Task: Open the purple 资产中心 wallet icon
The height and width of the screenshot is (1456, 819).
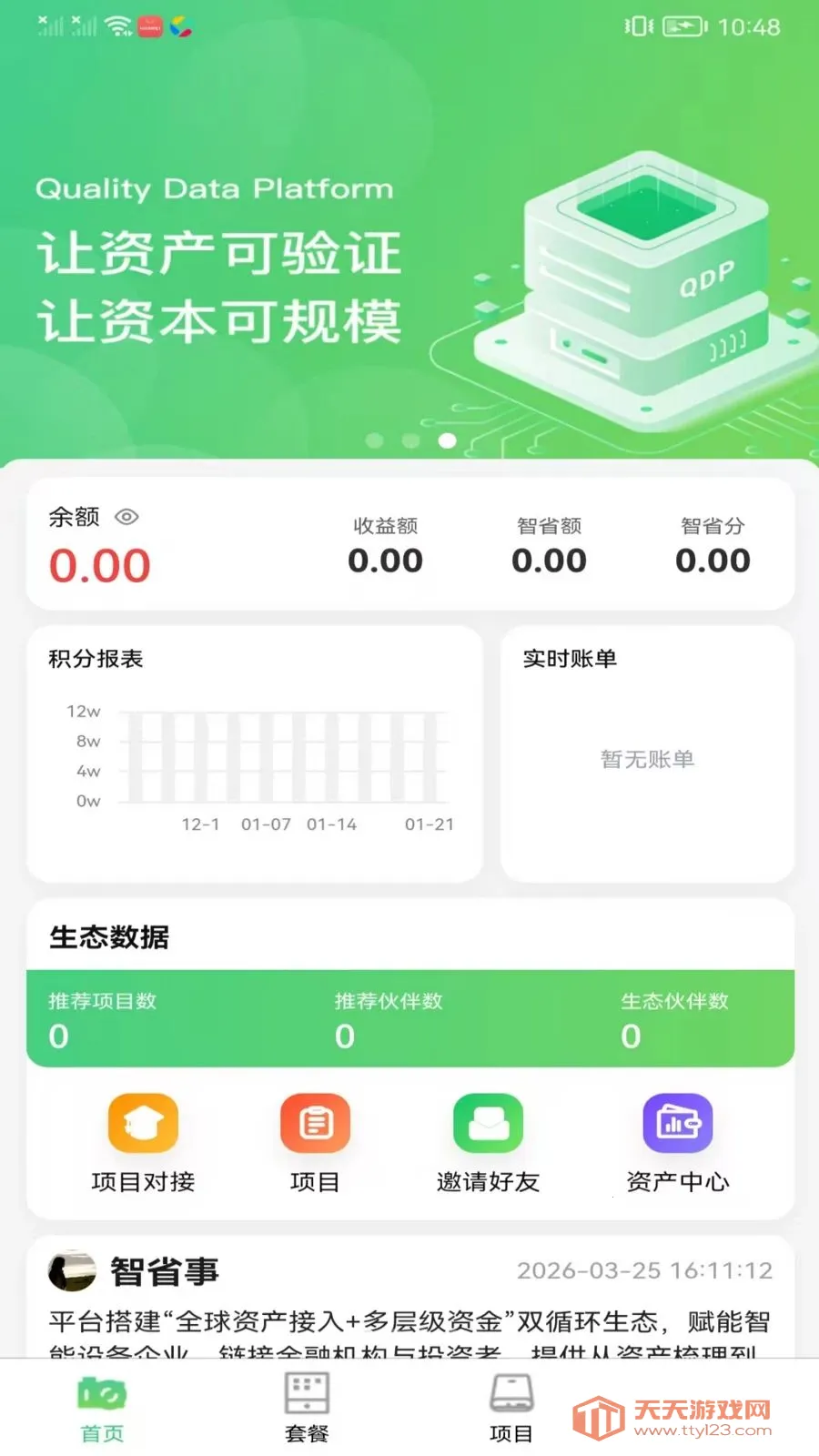Action: point(679,1123)
